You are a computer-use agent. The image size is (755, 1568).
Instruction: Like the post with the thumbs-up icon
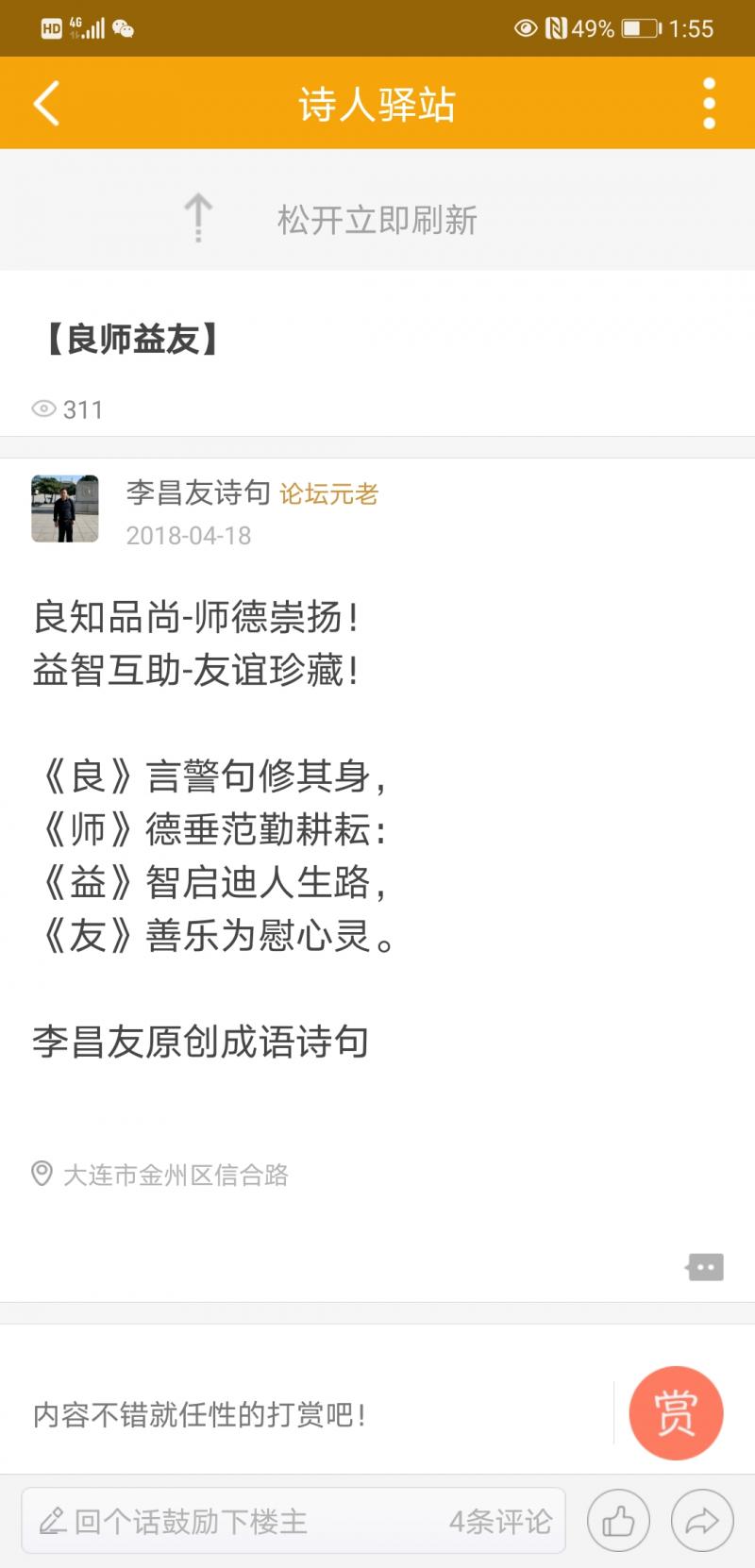[618, 1521]
